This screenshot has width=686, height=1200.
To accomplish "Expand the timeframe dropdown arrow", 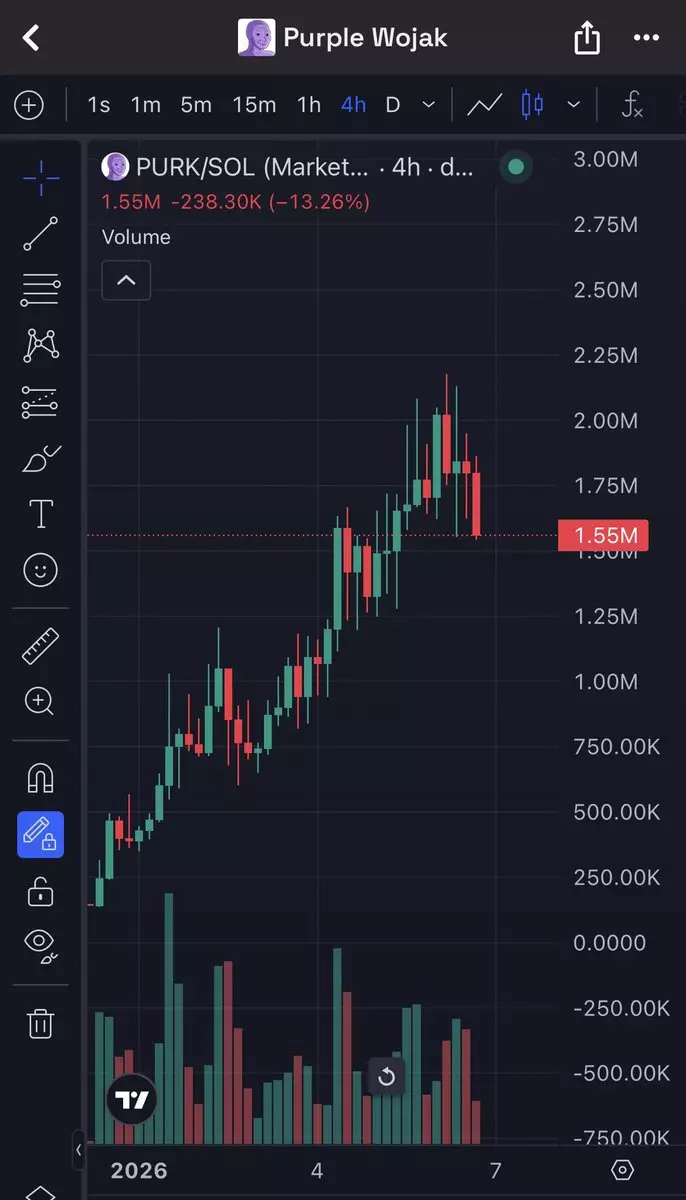I will click(x=429, y=105).
